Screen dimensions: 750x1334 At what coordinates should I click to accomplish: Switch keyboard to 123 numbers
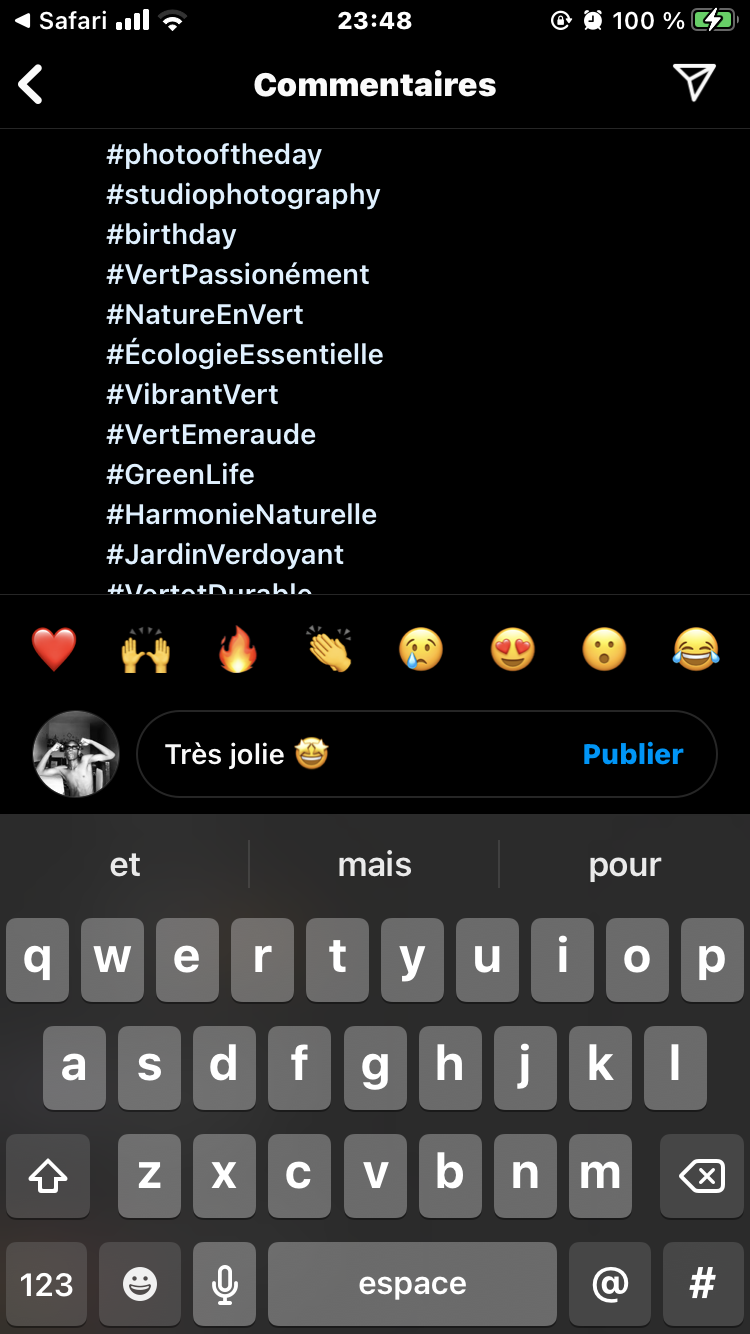click(47, 1284)
